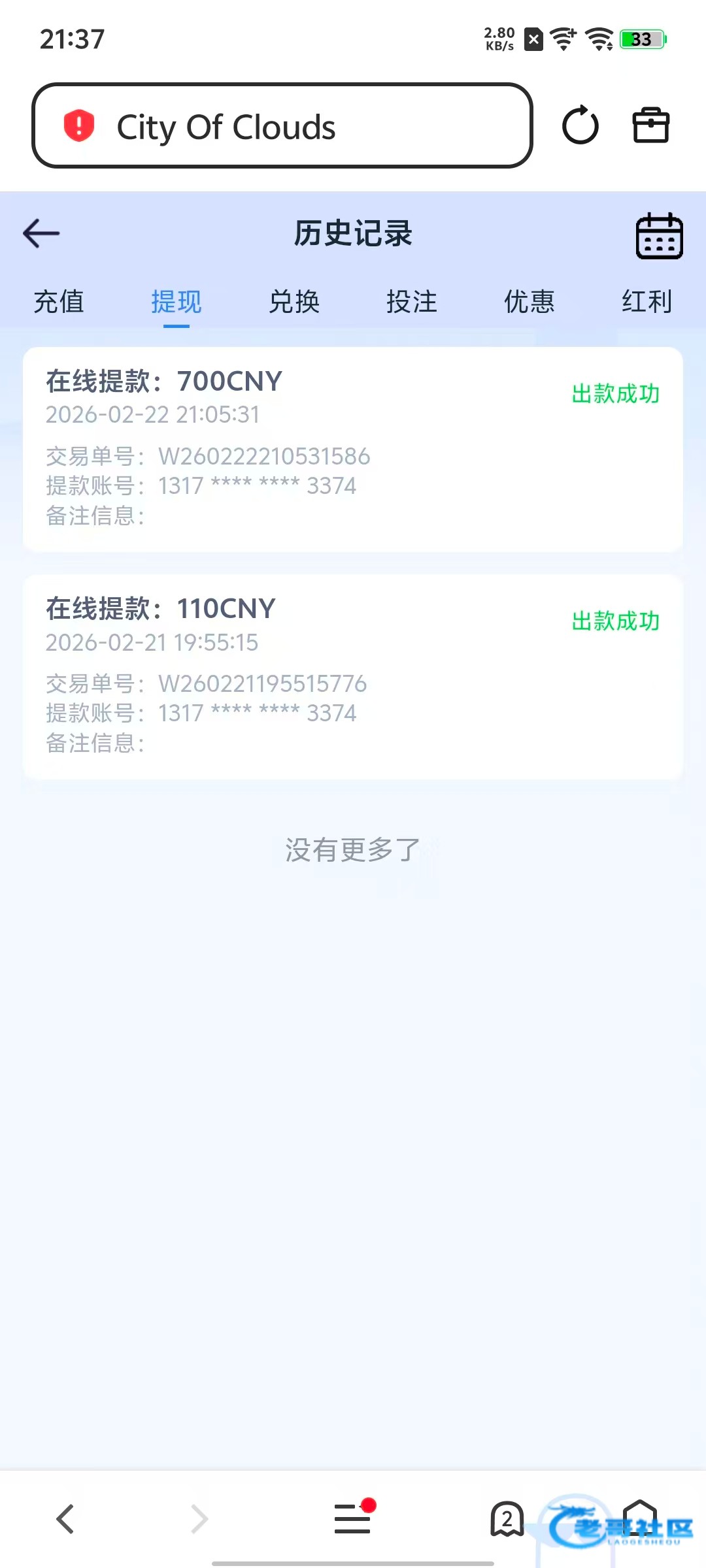
Task: Switch to the 充值 tab
Action: click(59, 302)
